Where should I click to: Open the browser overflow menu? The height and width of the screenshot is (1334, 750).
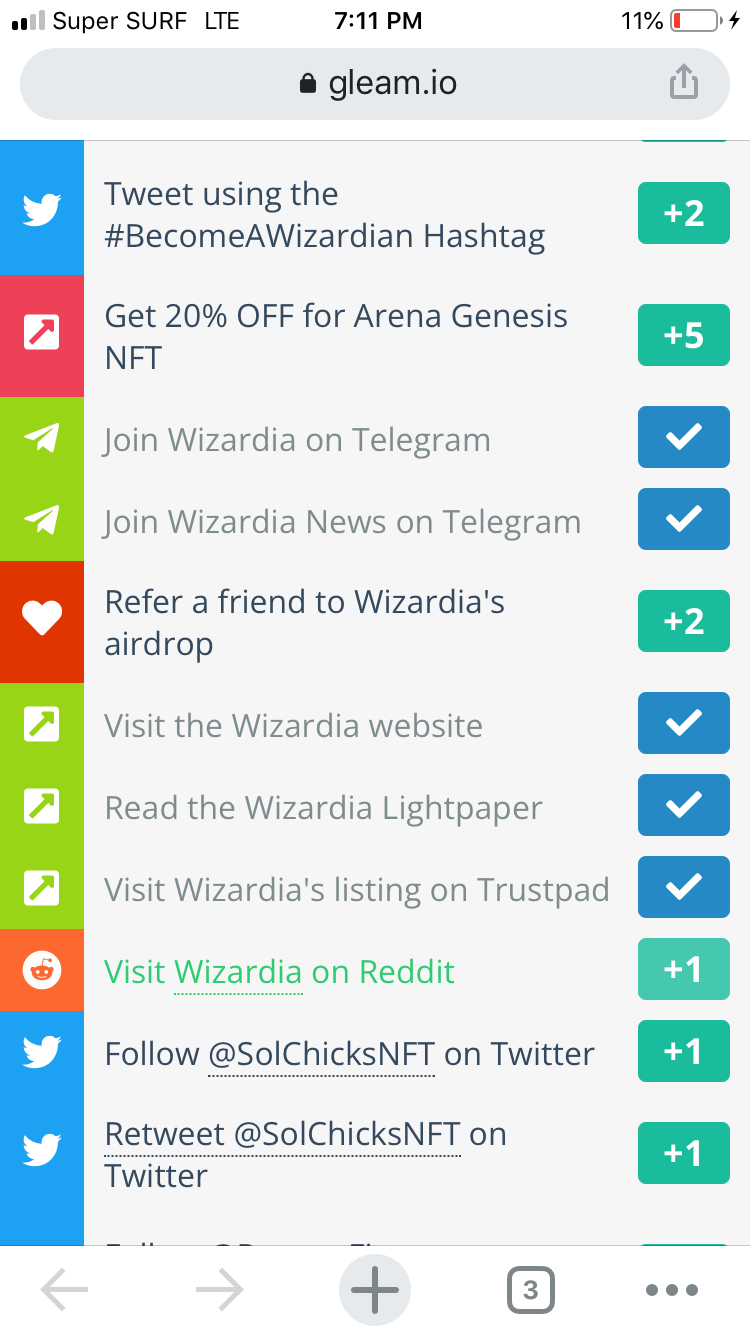pos(671,1290)
